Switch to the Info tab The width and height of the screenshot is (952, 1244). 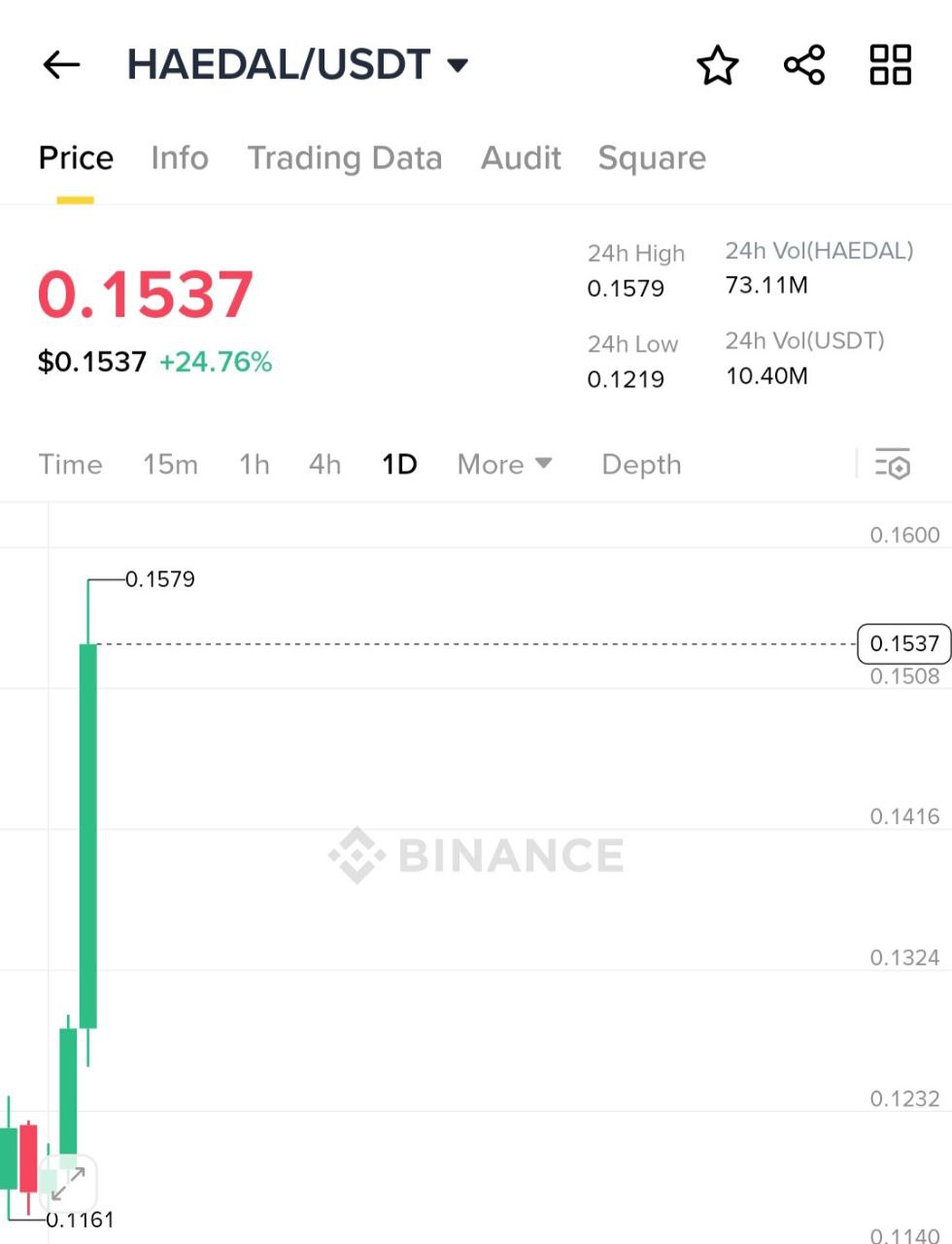pos(180,157)
